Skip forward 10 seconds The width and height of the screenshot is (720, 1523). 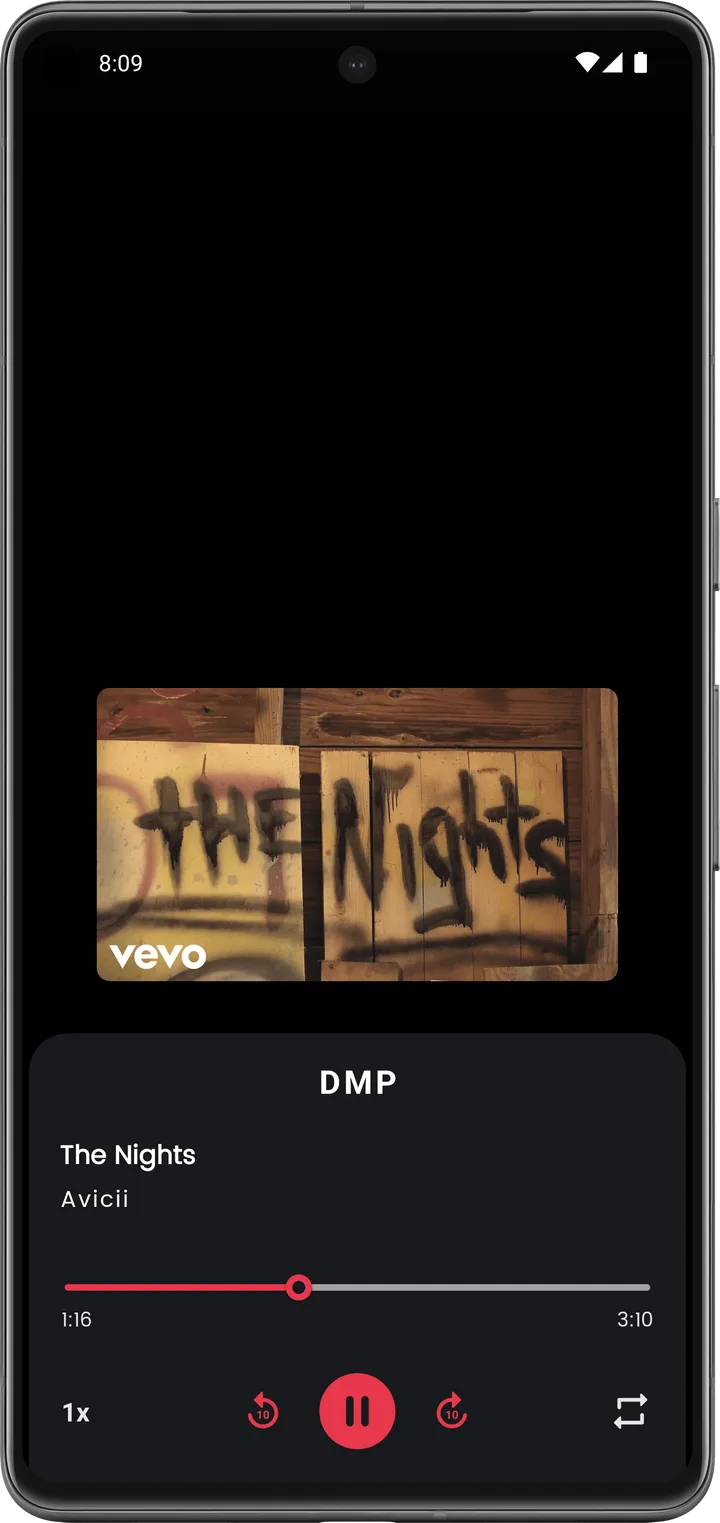tap(452, 1411)
